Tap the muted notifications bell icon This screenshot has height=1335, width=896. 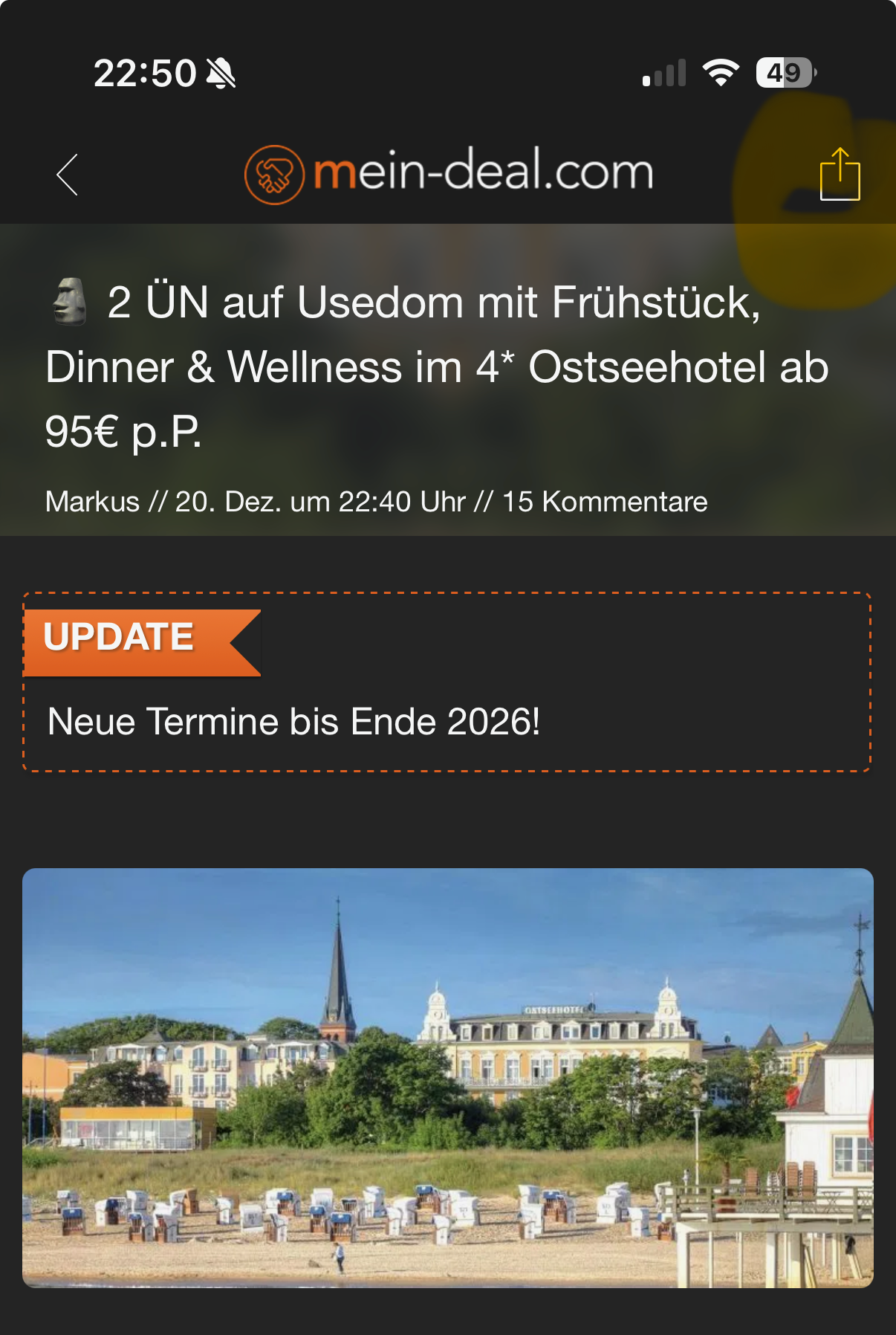218,72
